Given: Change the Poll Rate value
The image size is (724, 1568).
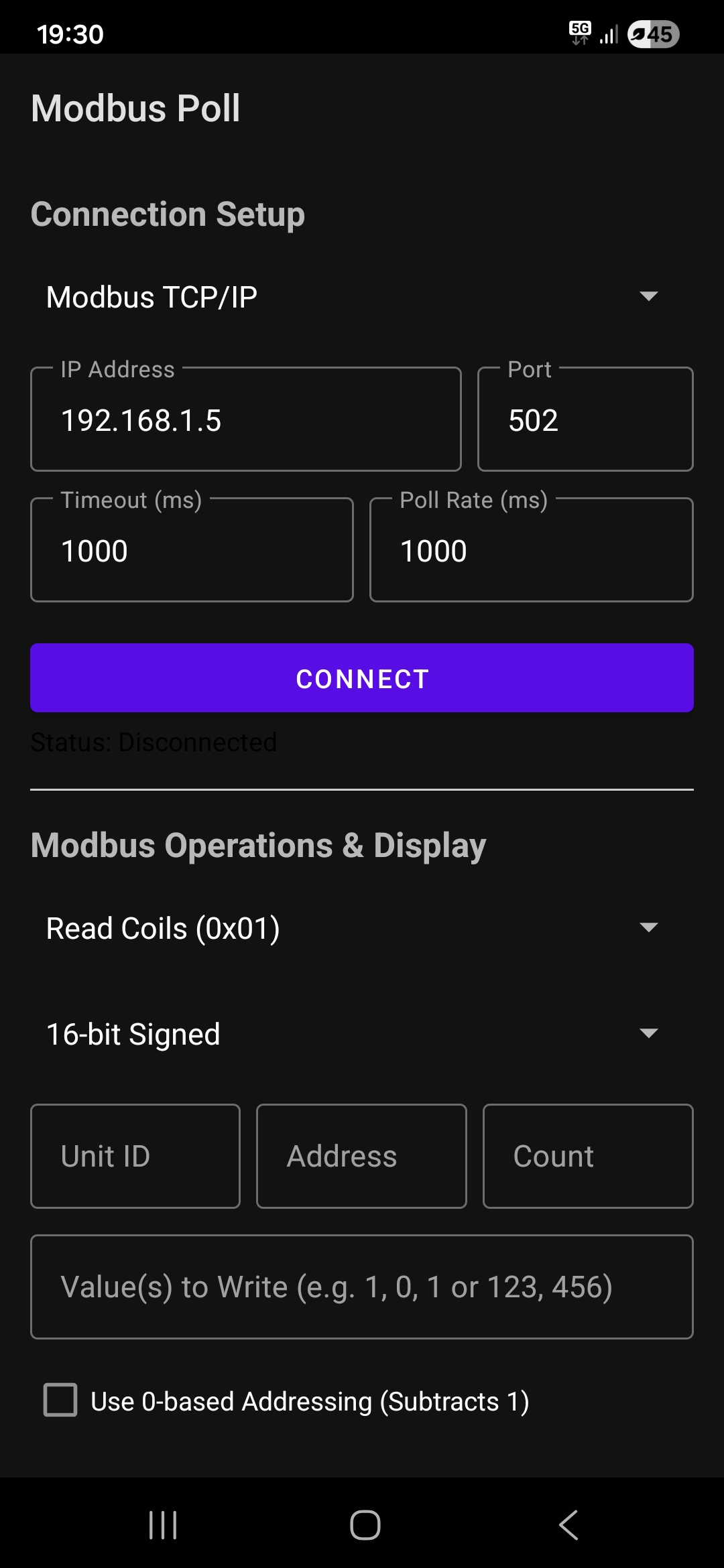Looking at the screenshot, I should pos(531,549).
